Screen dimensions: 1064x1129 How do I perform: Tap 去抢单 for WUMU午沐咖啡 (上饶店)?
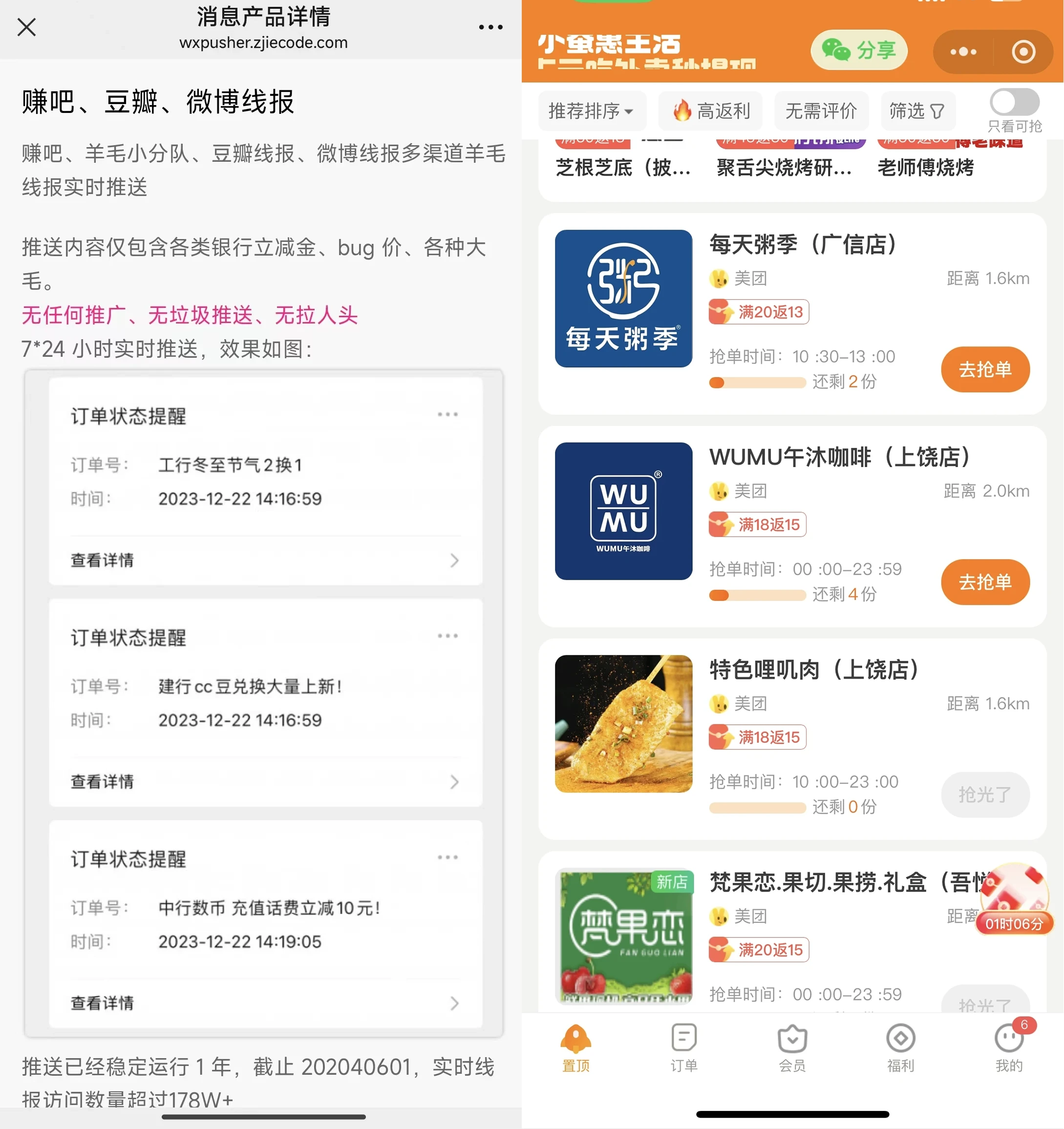click(984, 582)
